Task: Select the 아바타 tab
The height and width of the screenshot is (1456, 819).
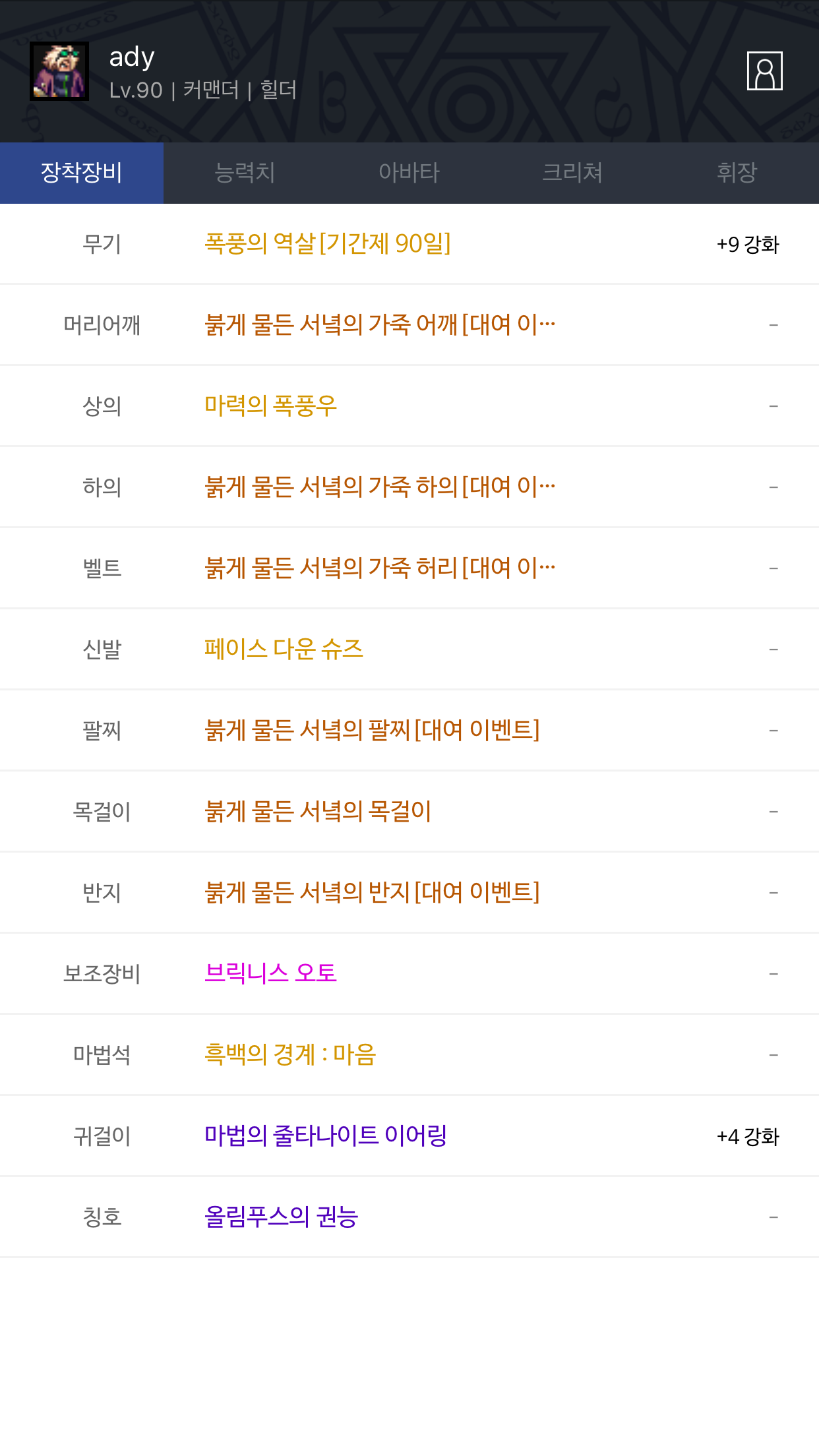Action: tap(409, 173)
